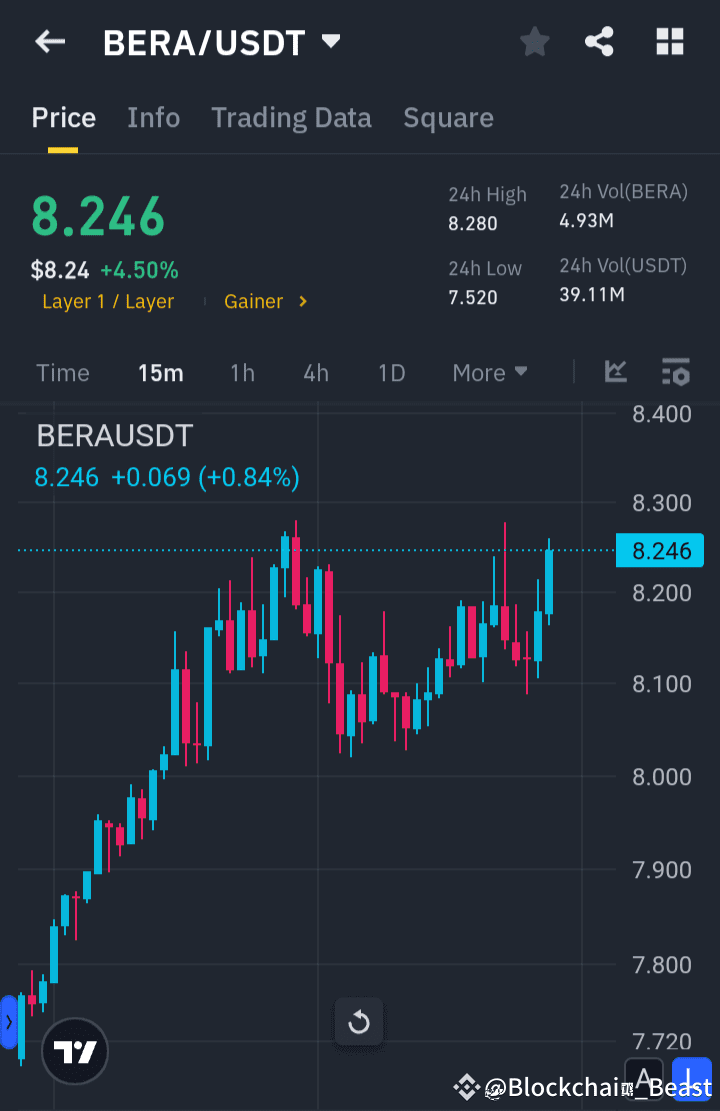The width and height of the screenshot is (720, 1111).
Task: Open the favorites star icon
Action: coord(534,42)
